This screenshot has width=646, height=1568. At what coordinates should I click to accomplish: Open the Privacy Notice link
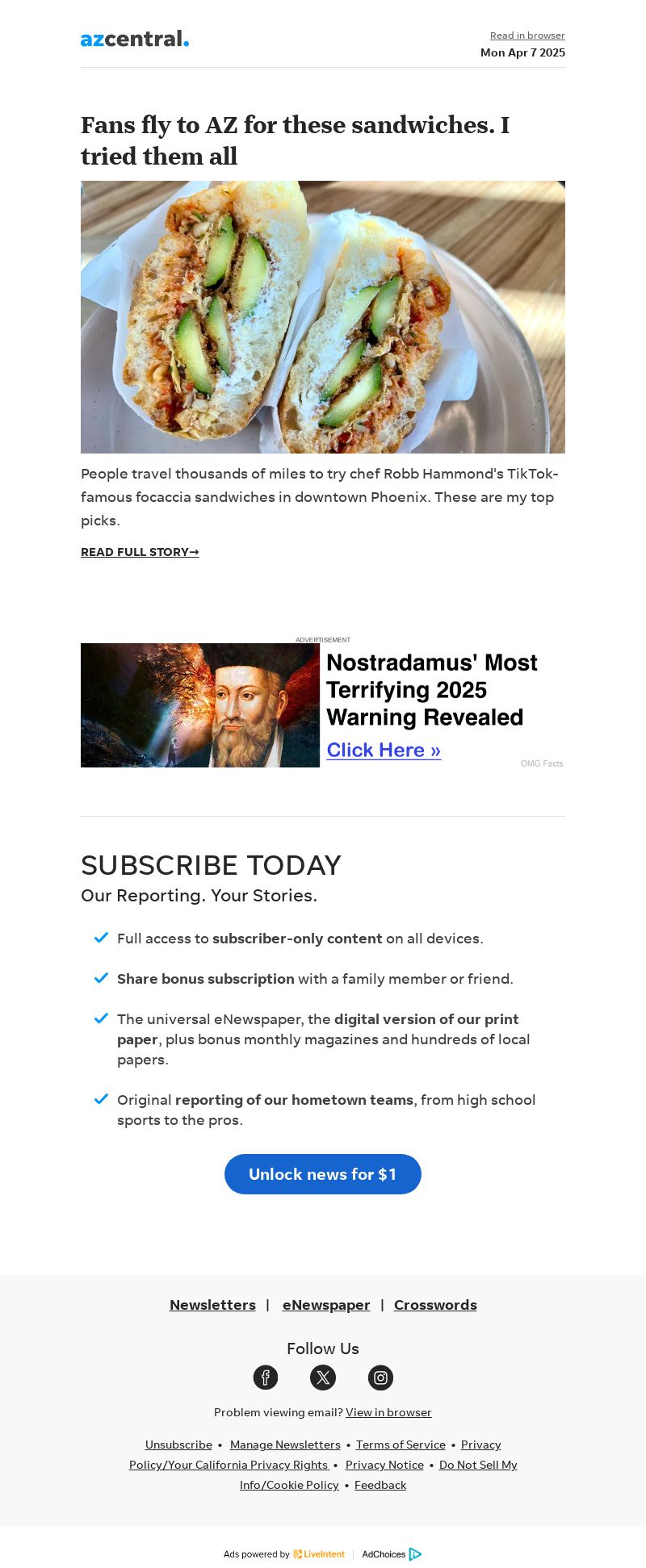384,1465
